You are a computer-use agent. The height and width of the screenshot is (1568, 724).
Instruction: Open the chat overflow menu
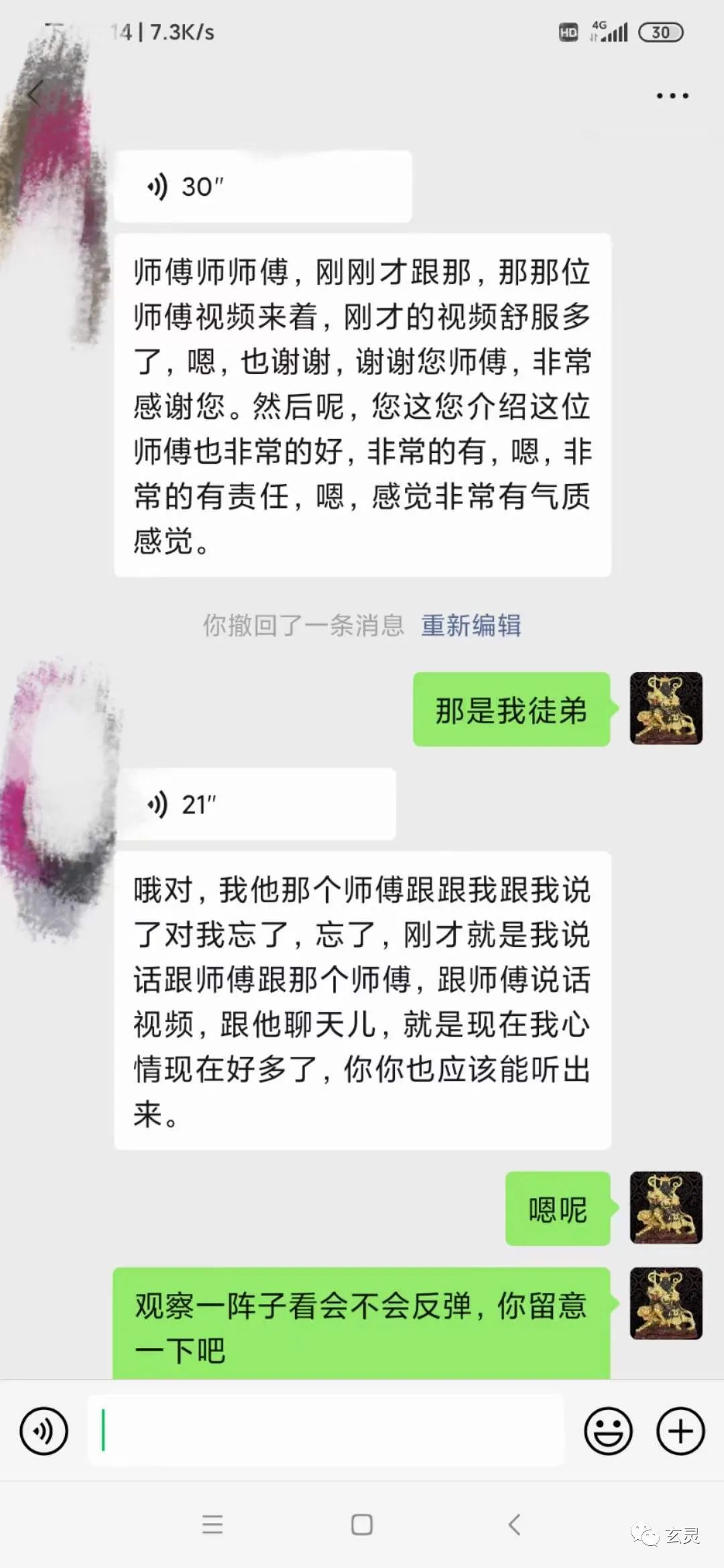tap(672, 96)
